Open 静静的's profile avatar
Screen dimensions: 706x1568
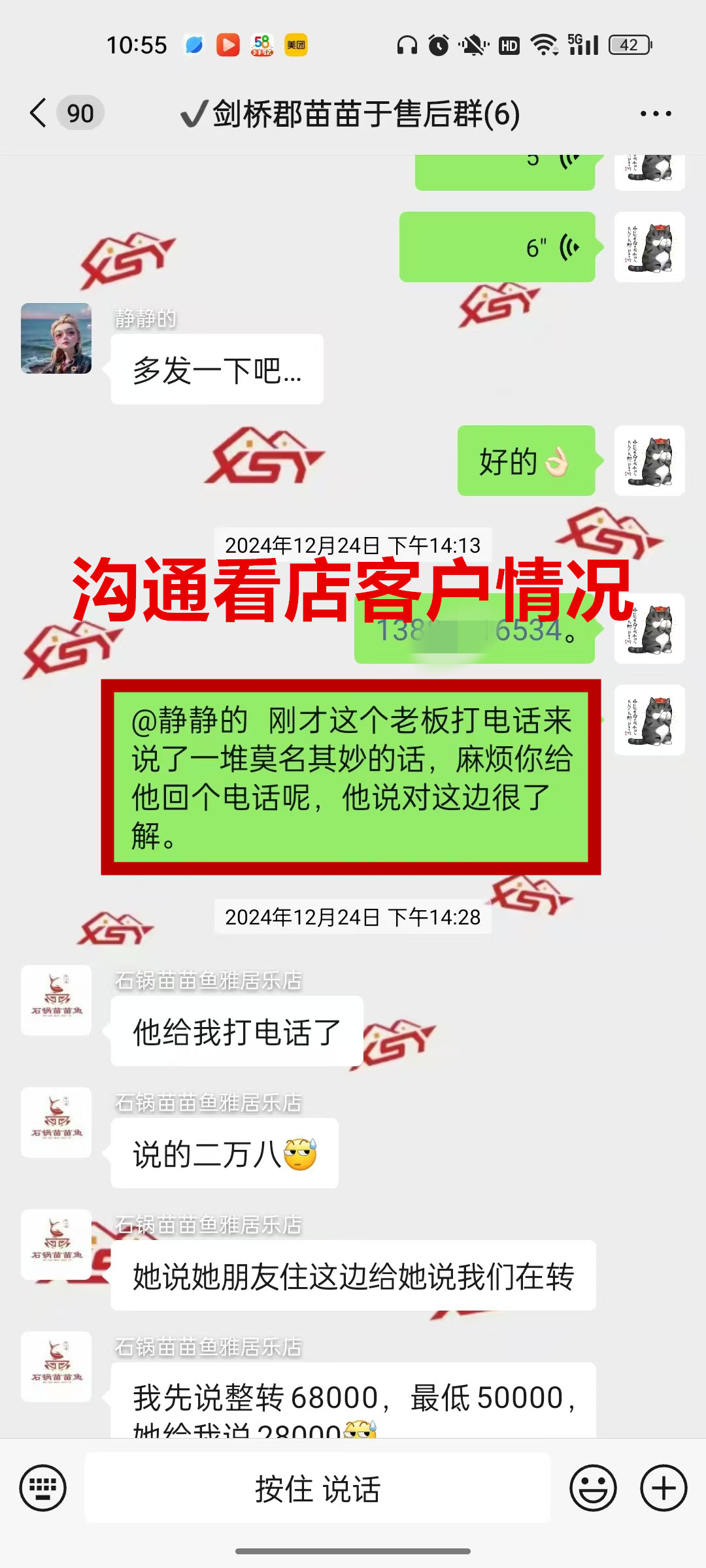click(56, 338)
